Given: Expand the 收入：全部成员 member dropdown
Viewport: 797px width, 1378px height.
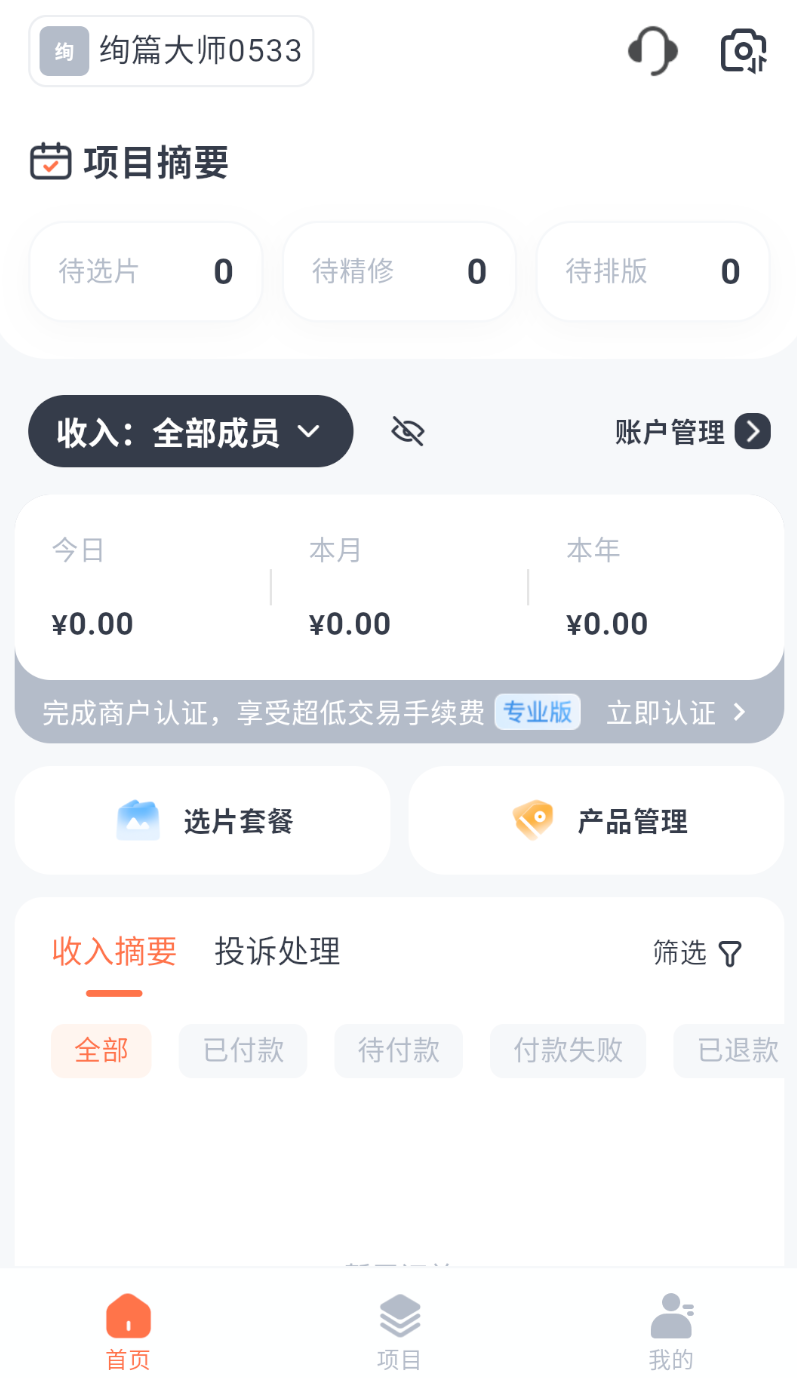Looking at the screenshot, I should click(x=190, y=431).
